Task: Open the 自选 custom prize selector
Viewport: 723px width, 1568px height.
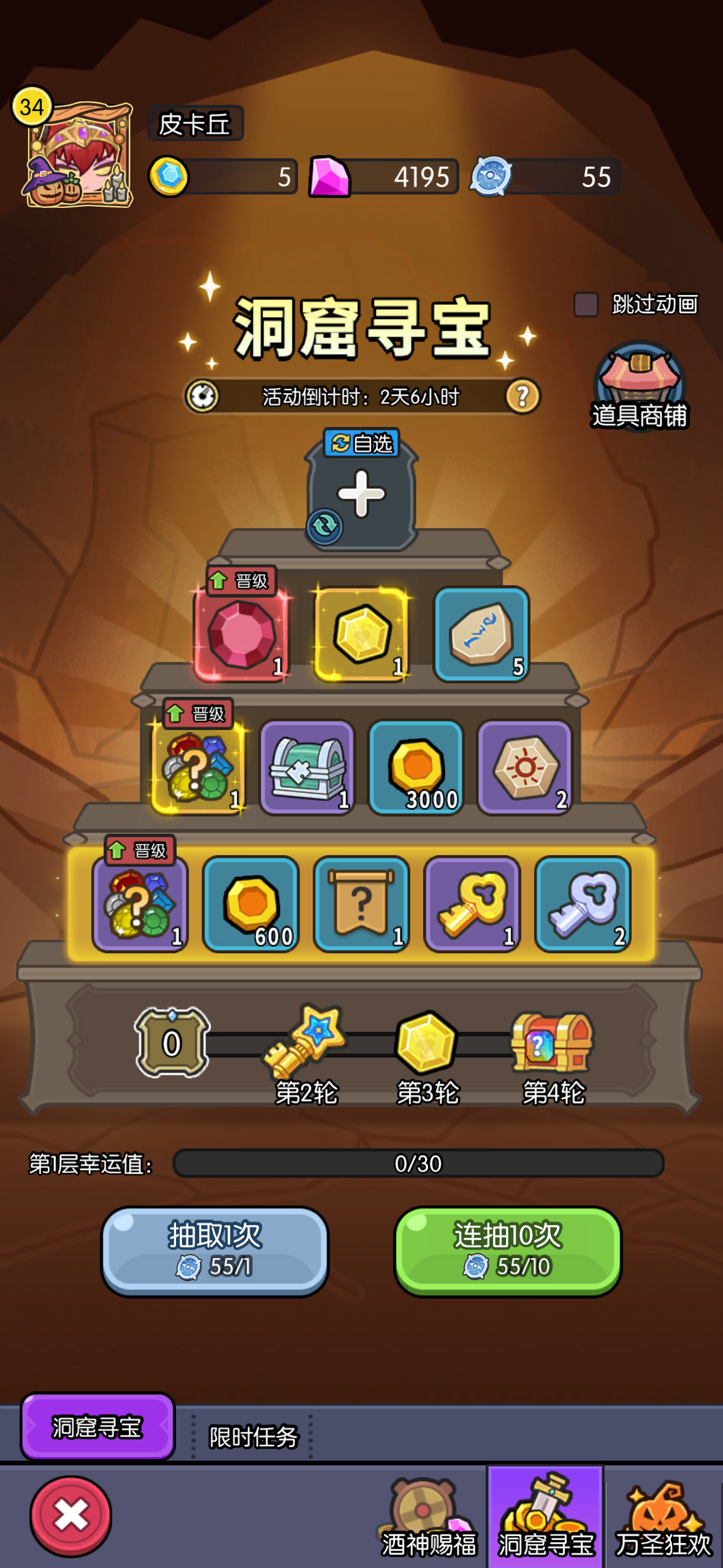Action: [363, 443]
